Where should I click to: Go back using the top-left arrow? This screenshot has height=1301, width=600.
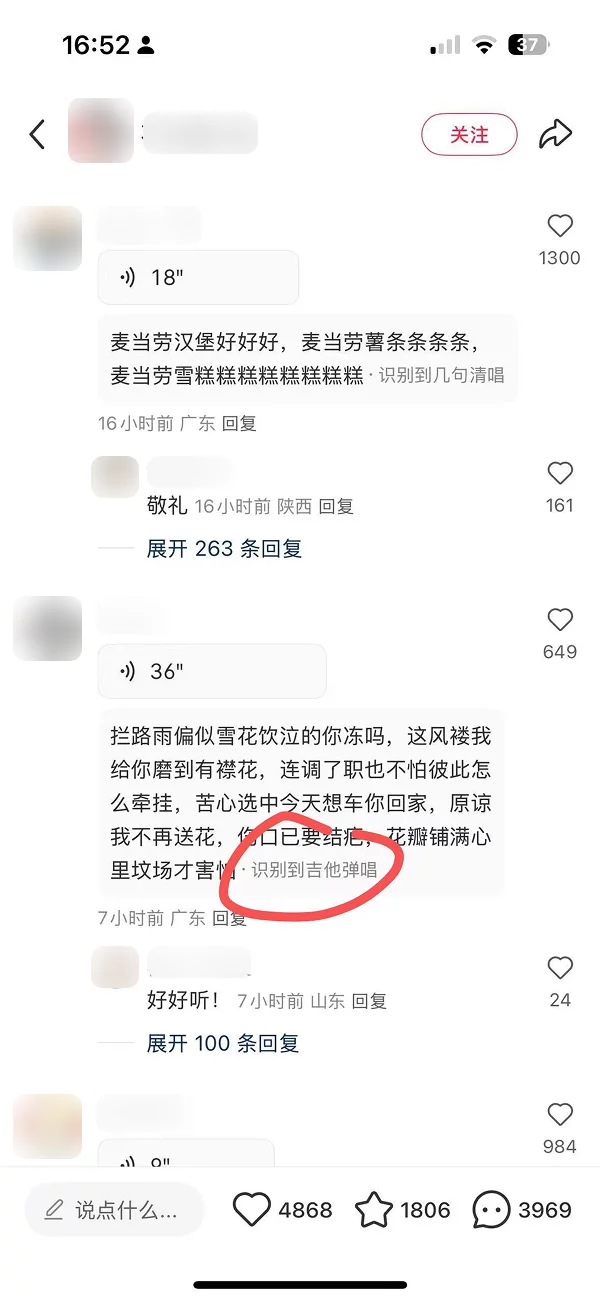pos(38,134)
